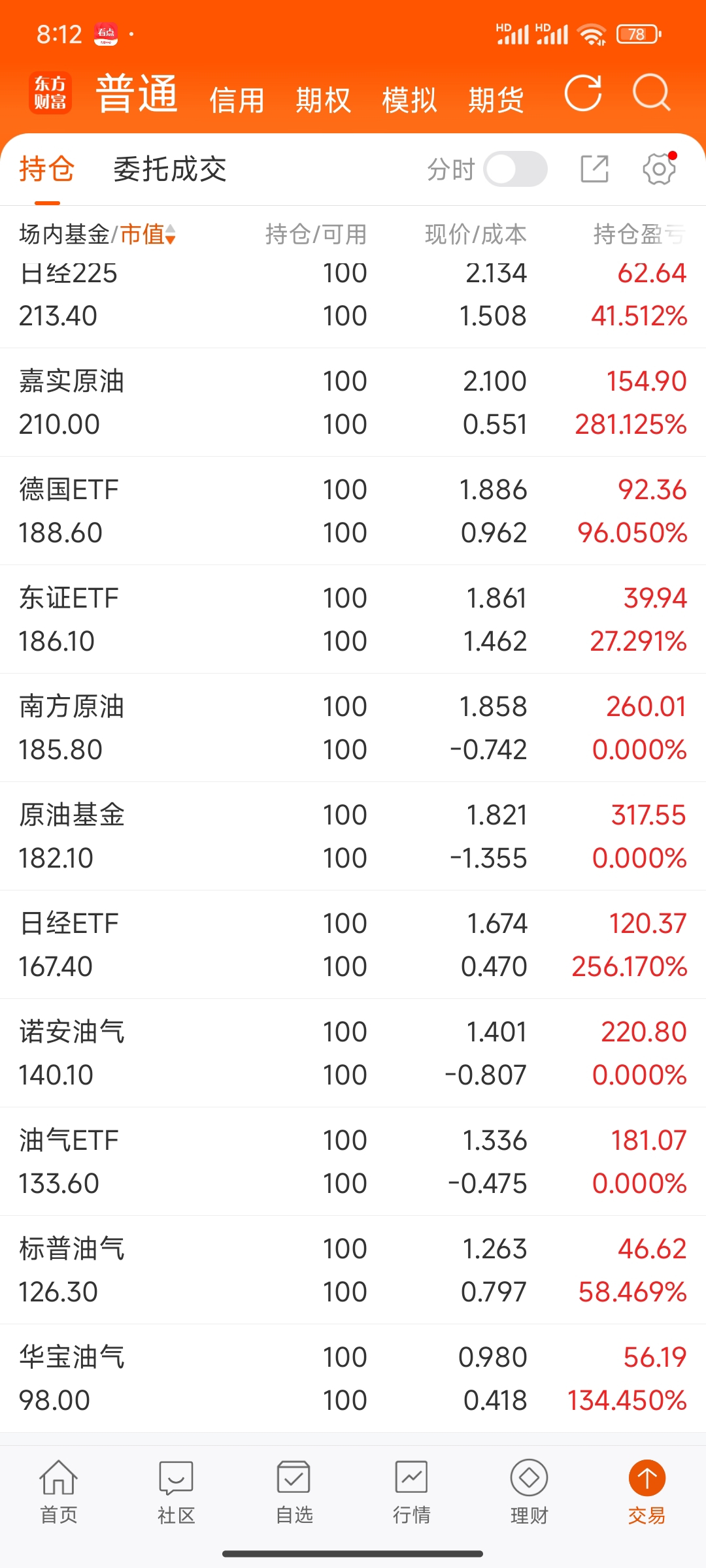Open the 期货 tab
This screenshot has width=706, height=1568.
(x=496, y=101)
